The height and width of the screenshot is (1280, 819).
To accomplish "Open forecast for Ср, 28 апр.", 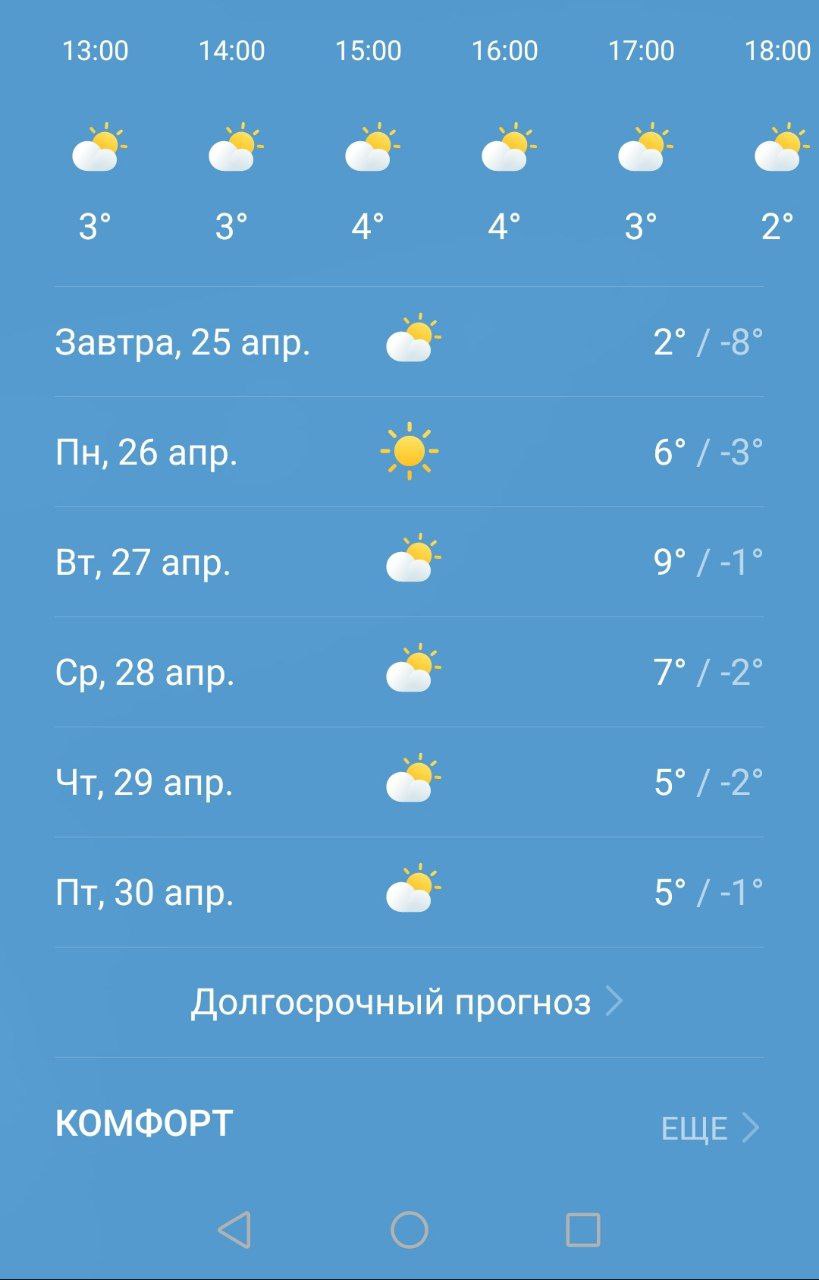I will click(408, 672).
